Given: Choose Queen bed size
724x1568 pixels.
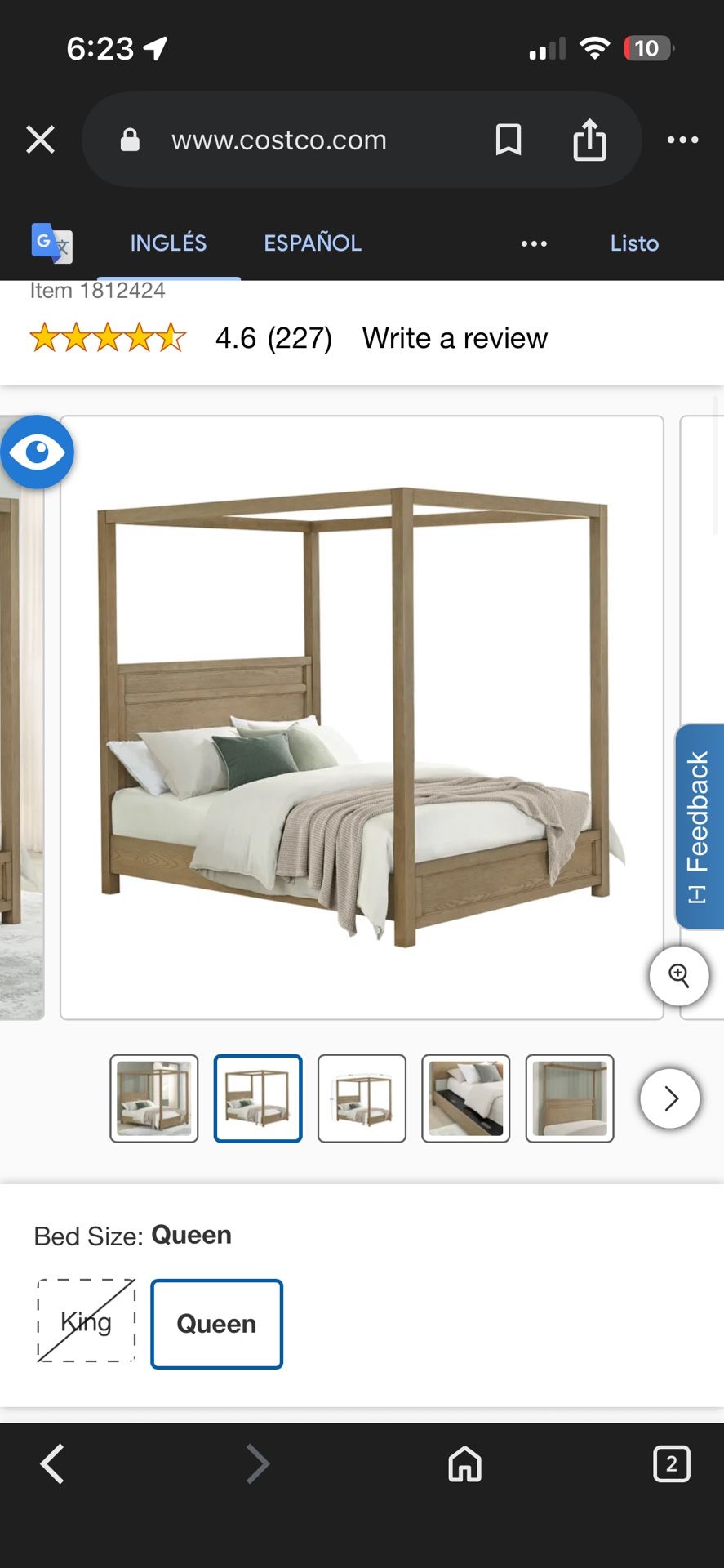Looking at the screenshot, I should [216, 1324].
